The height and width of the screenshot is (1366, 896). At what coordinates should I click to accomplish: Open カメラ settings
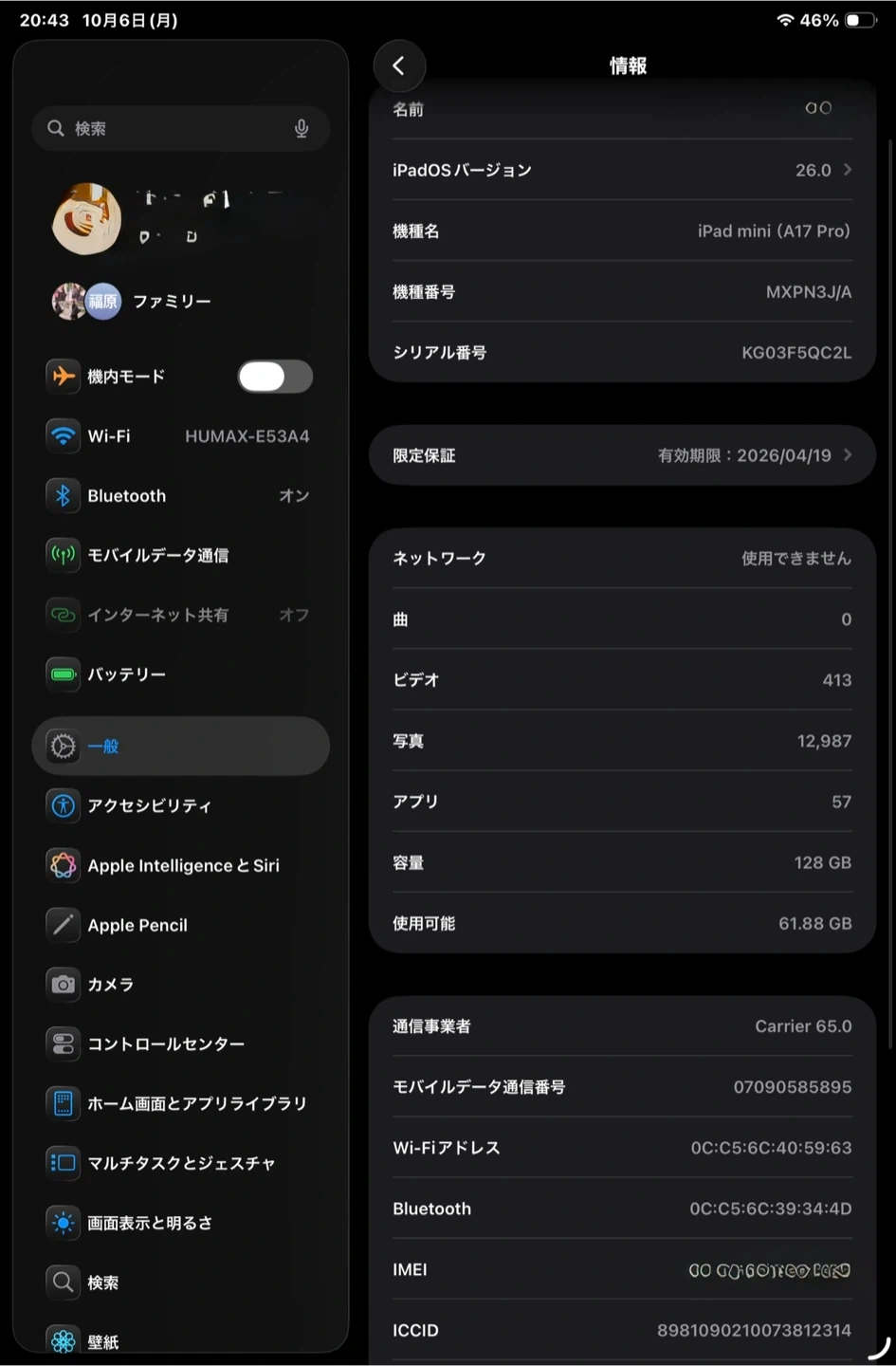(180, 985)
